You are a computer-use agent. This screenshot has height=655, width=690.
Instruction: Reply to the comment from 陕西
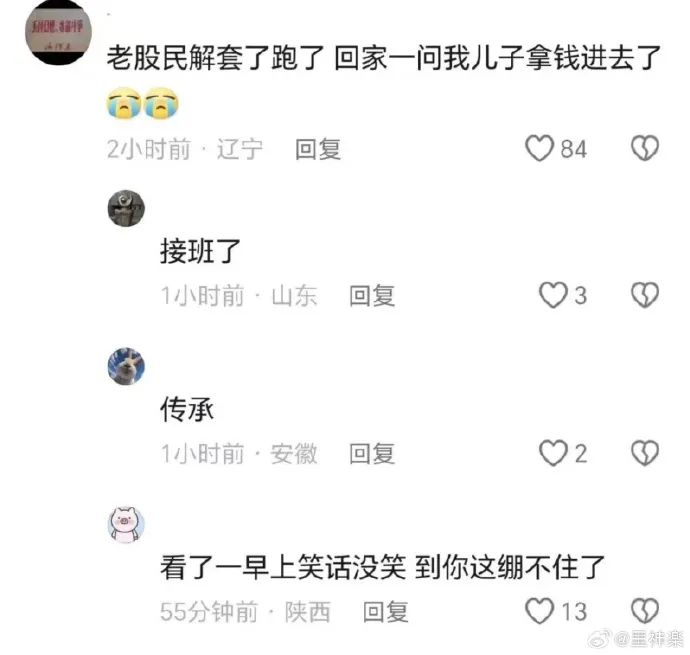385,611
